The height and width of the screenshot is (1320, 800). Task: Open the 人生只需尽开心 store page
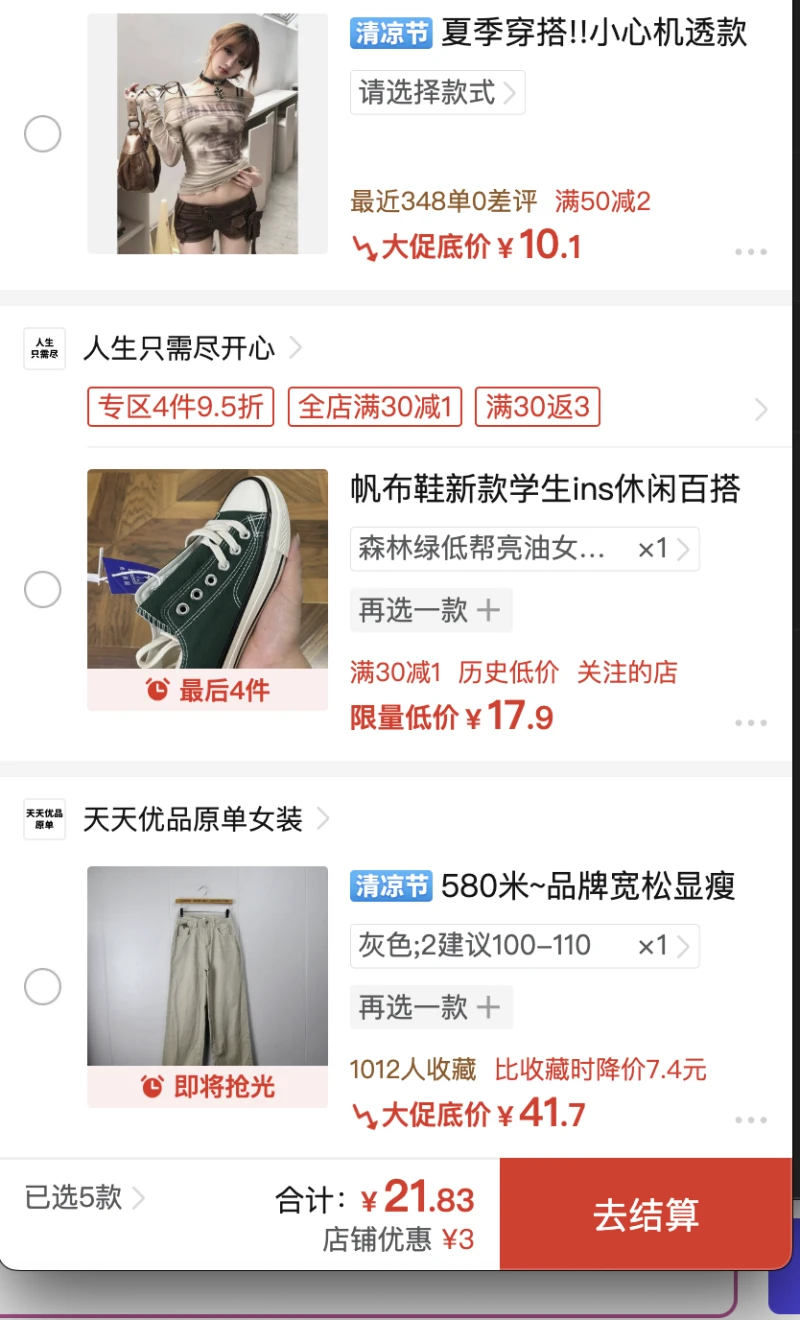[x=180, y=349]
